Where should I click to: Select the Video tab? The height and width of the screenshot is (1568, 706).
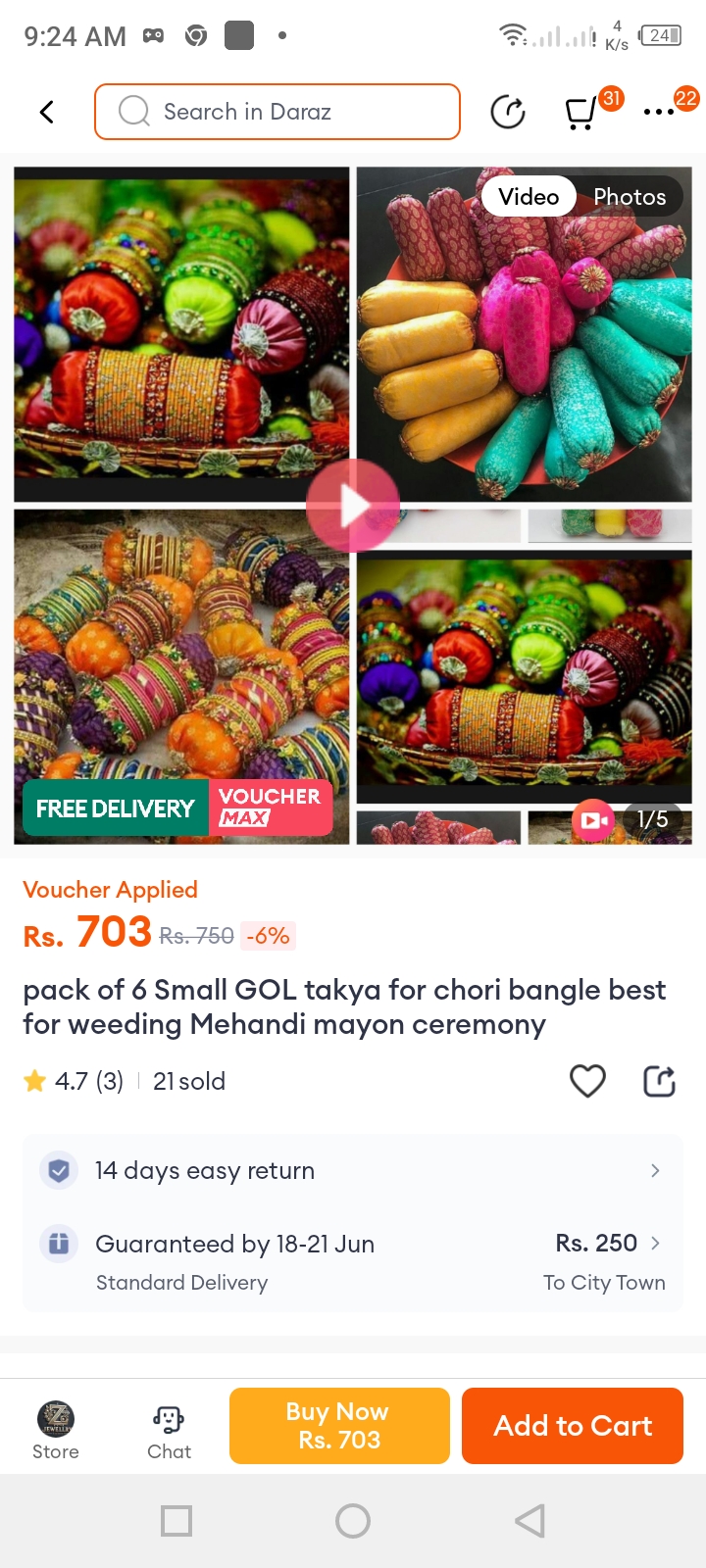[529, 197]
